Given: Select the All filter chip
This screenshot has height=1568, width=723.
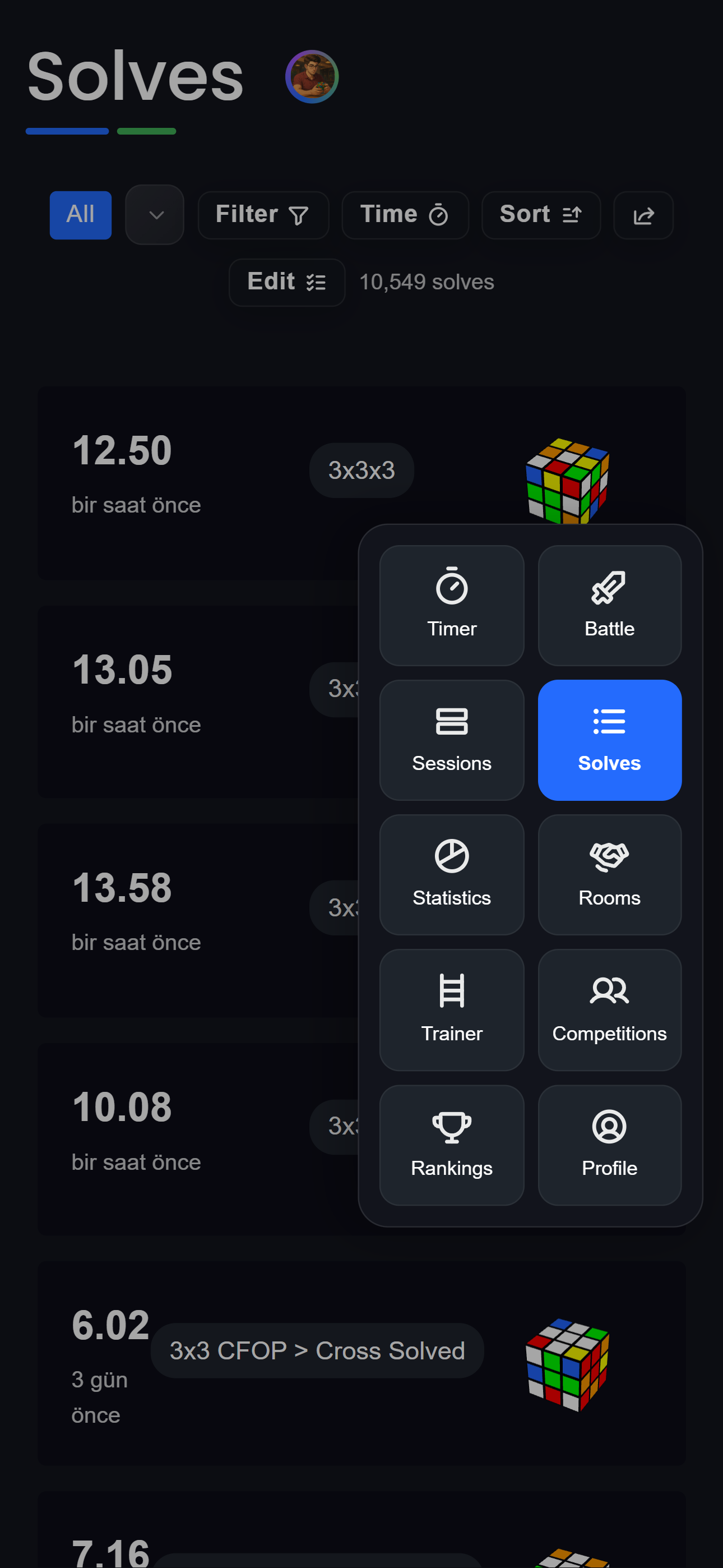Looking at the screenshot, I should 80,215.
